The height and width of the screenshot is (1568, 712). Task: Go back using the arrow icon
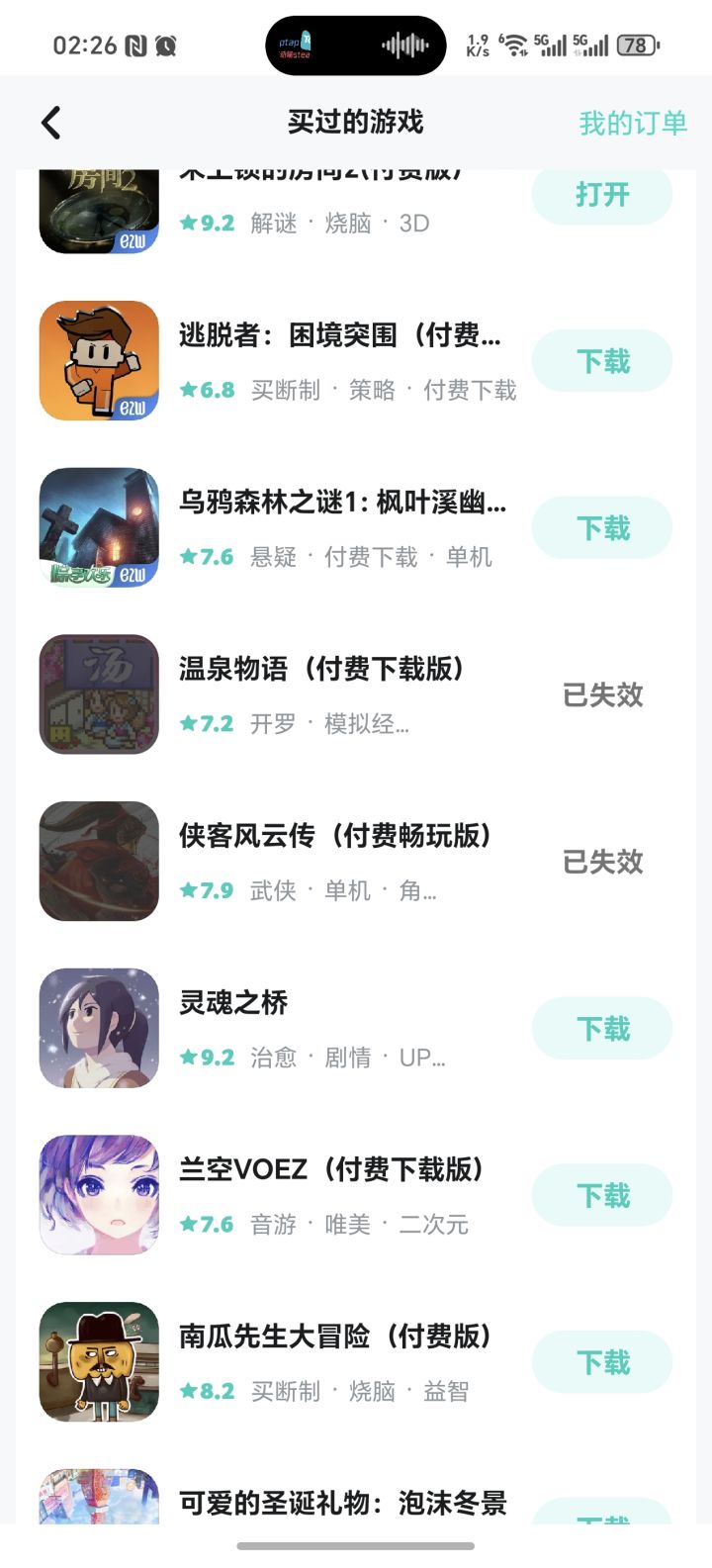tap(51, 123)
